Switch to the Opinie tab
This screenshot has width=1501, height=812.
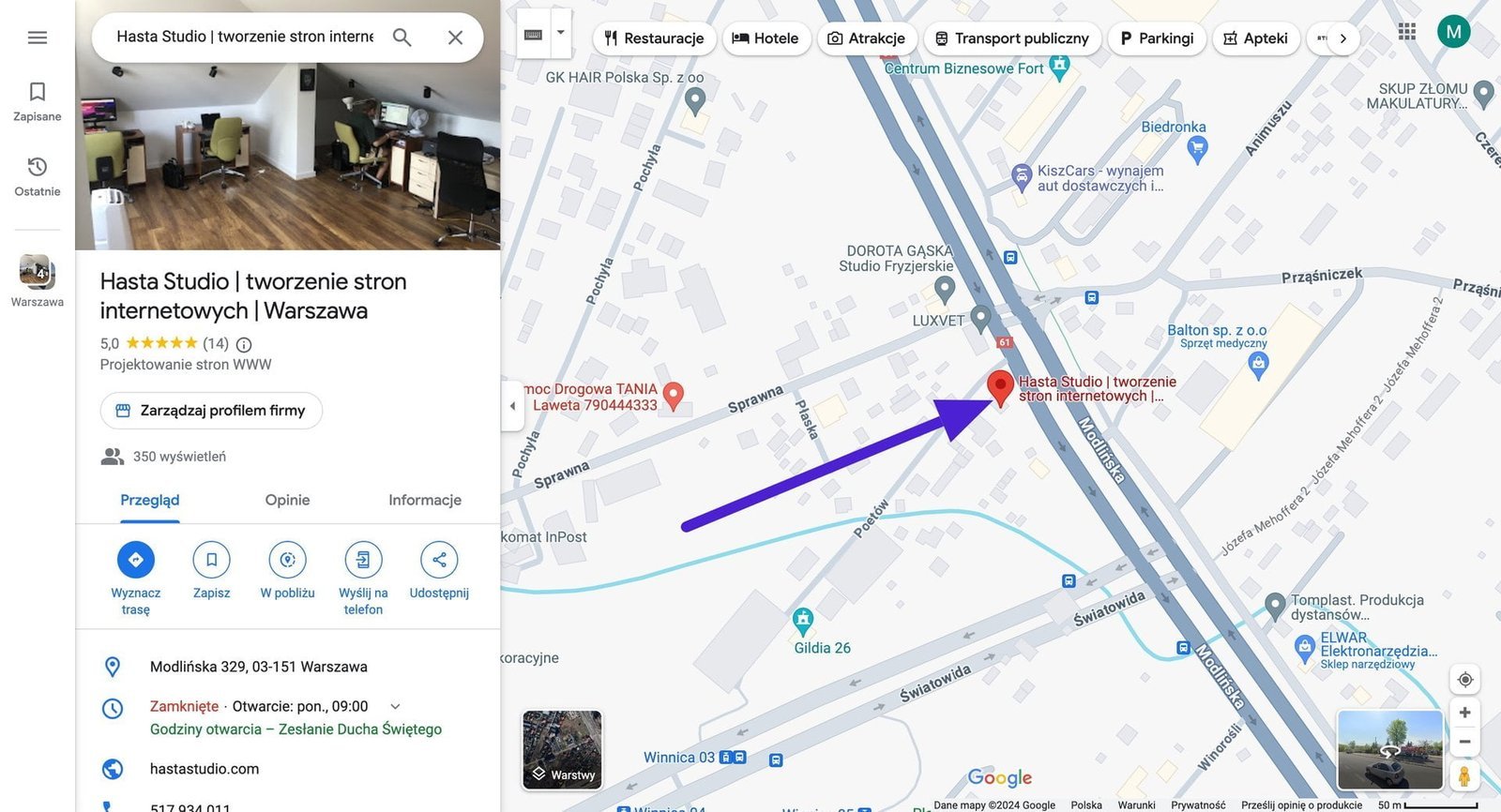coord(287,501)
